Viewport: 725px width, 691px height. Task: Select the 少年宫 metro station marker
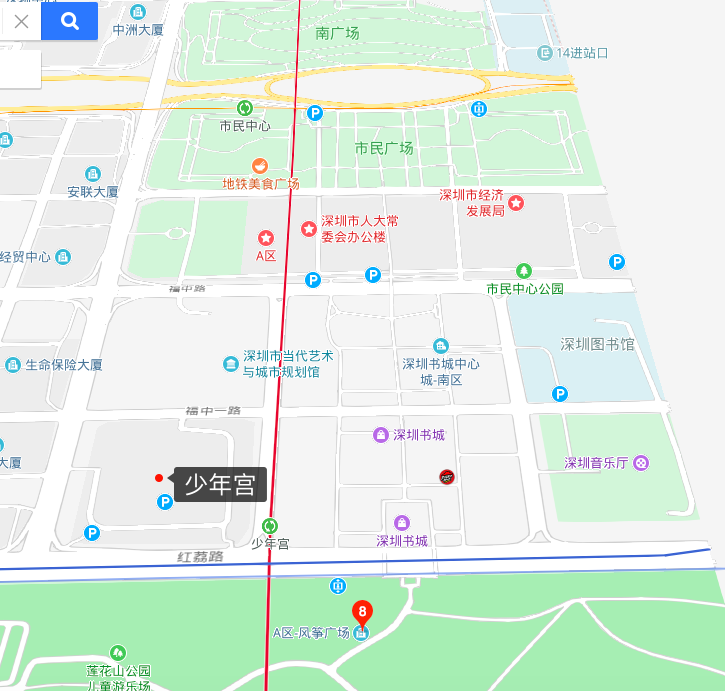pyautogui.click(x=269, y=526)
